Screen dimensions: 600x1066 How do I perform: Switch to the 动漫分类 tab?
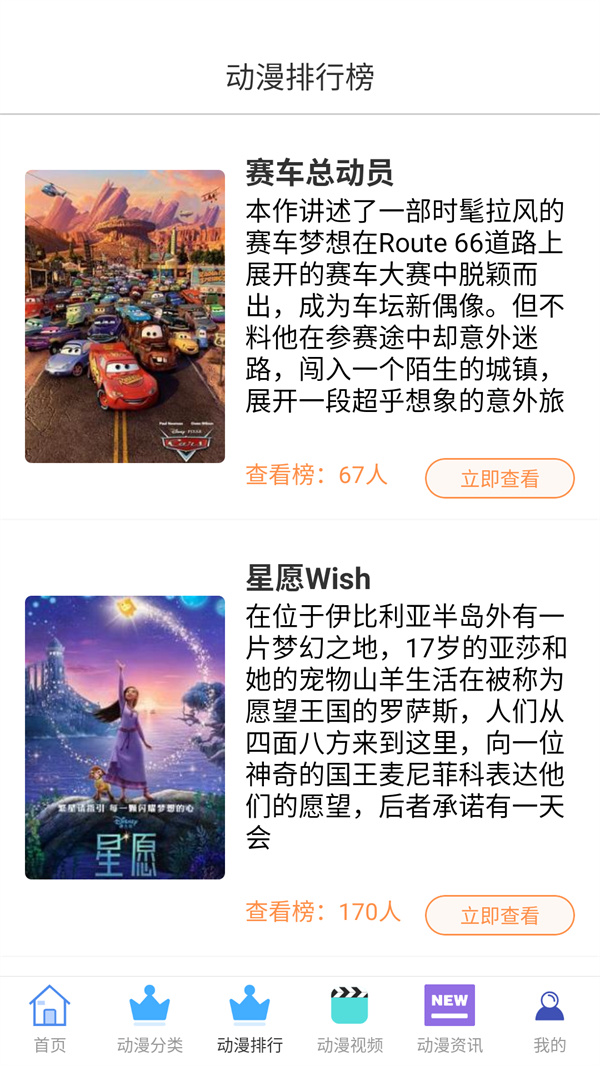(150, 1018)
